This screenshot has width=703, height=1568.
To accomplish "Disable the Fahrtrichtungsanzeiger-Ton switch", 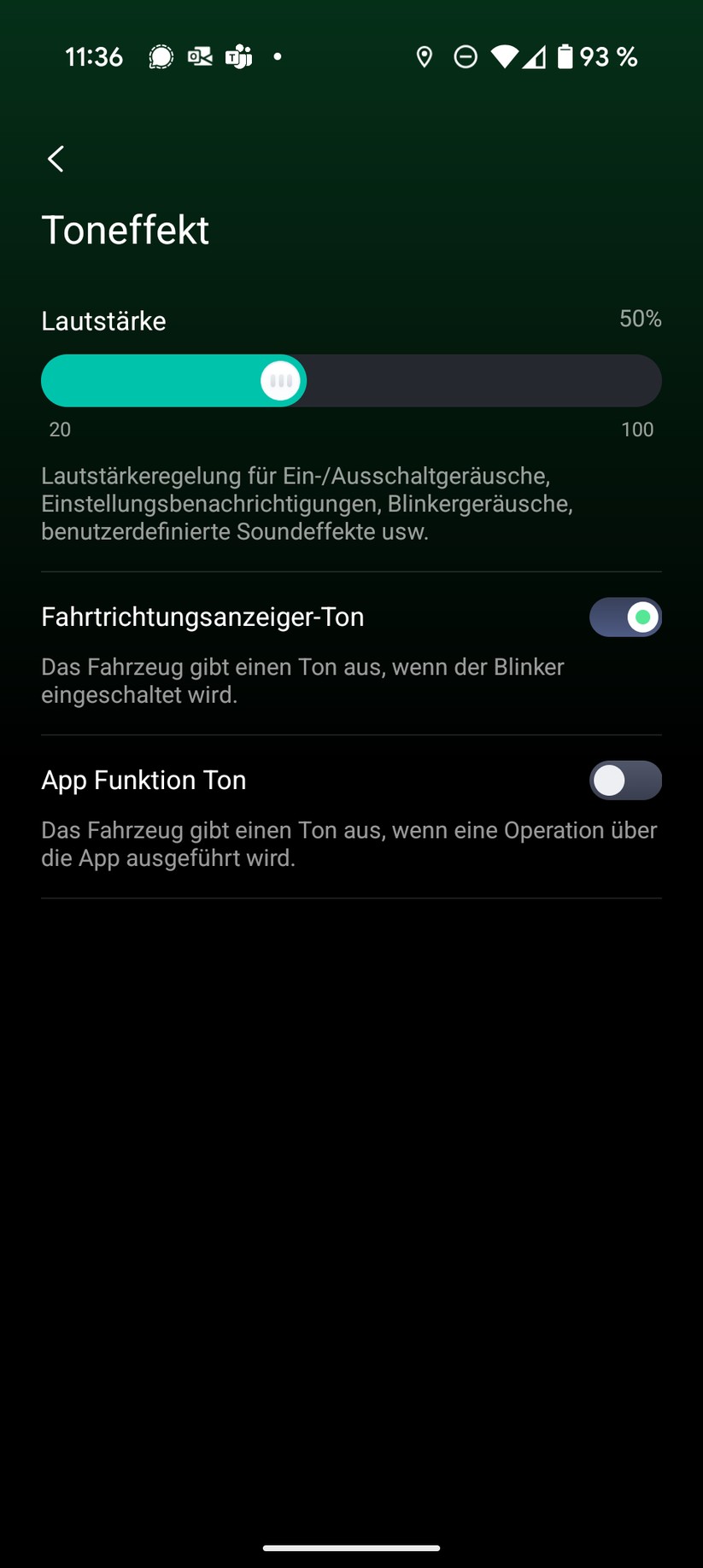I will point(625,617).
